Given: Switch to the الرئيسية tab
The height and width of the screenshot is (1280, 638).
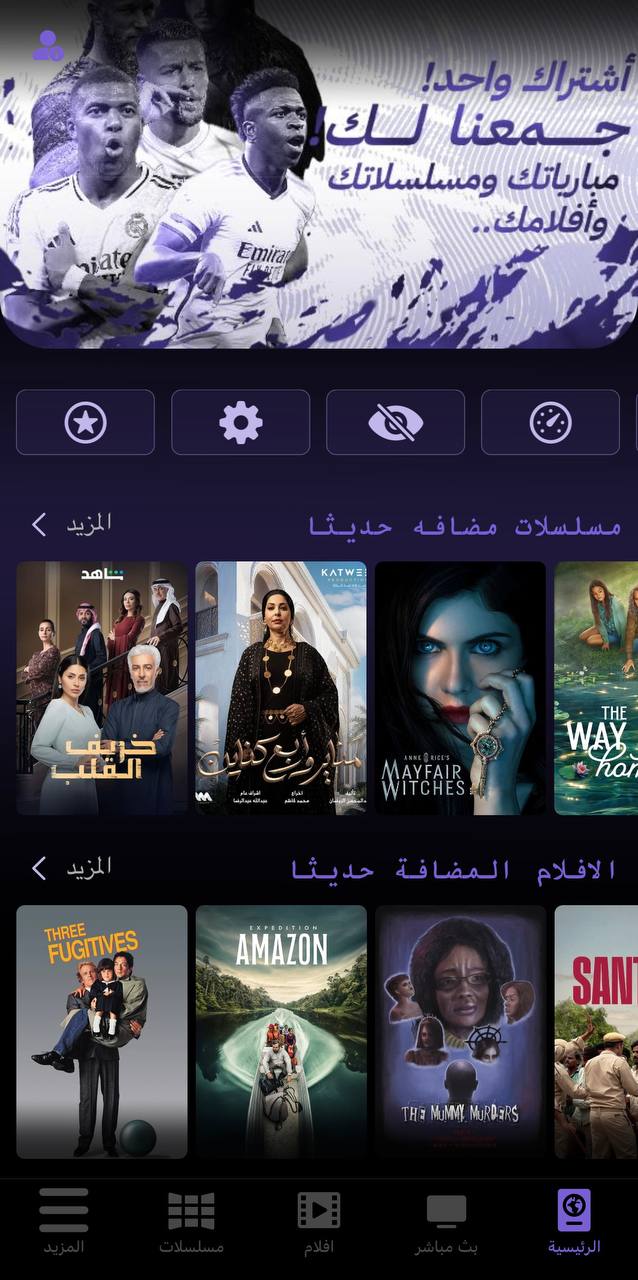Looking at the screenshot, I should (574, 1222).
